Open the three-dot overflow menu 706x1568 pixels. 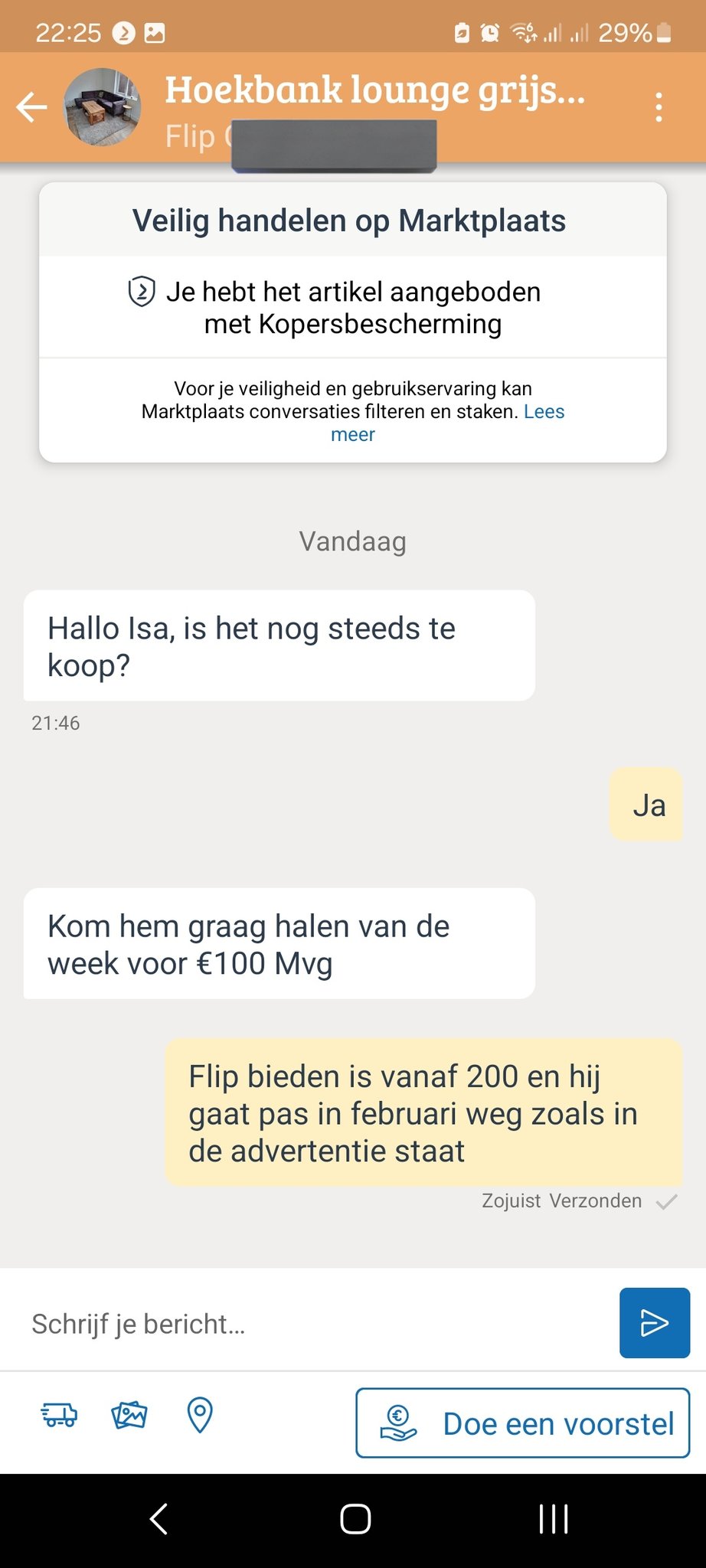coord(659,107)
